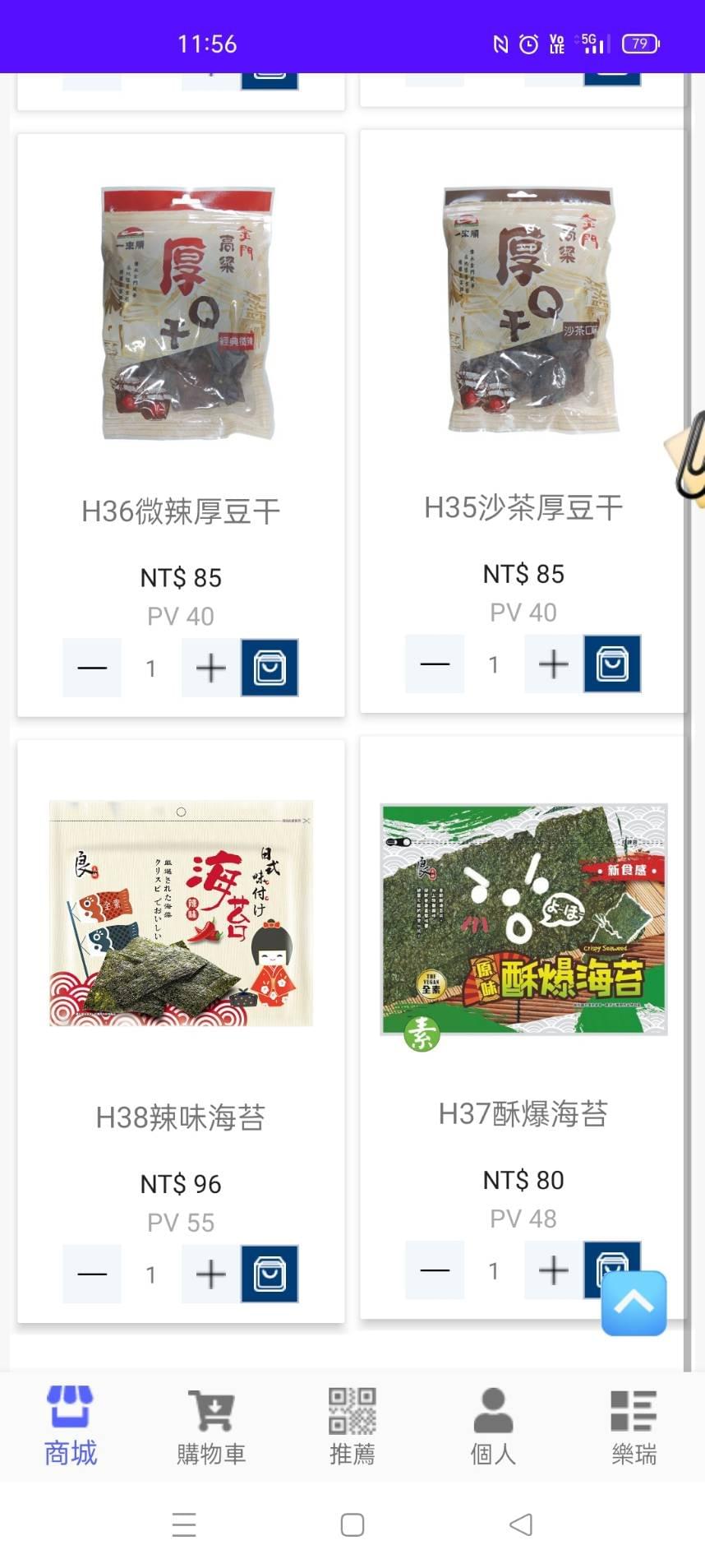
Task: Select the 商城 tab
Action: (x=71, y=1427)
